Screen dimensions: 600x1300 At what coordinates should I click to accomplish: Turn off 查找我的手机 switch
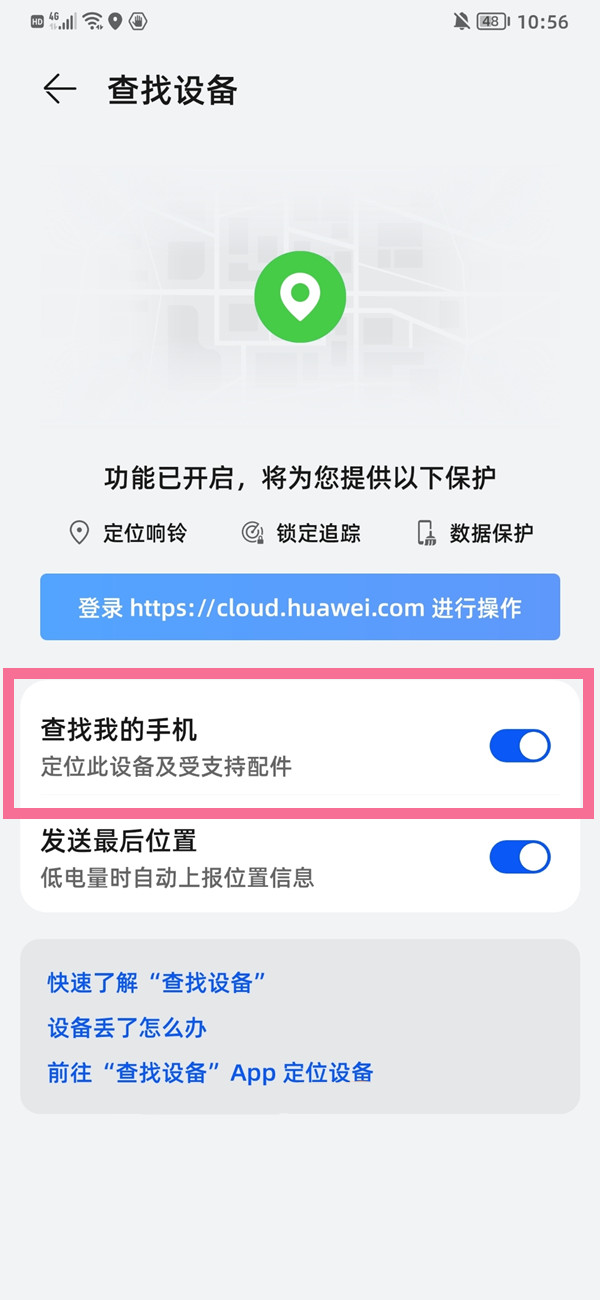[519, 746]
